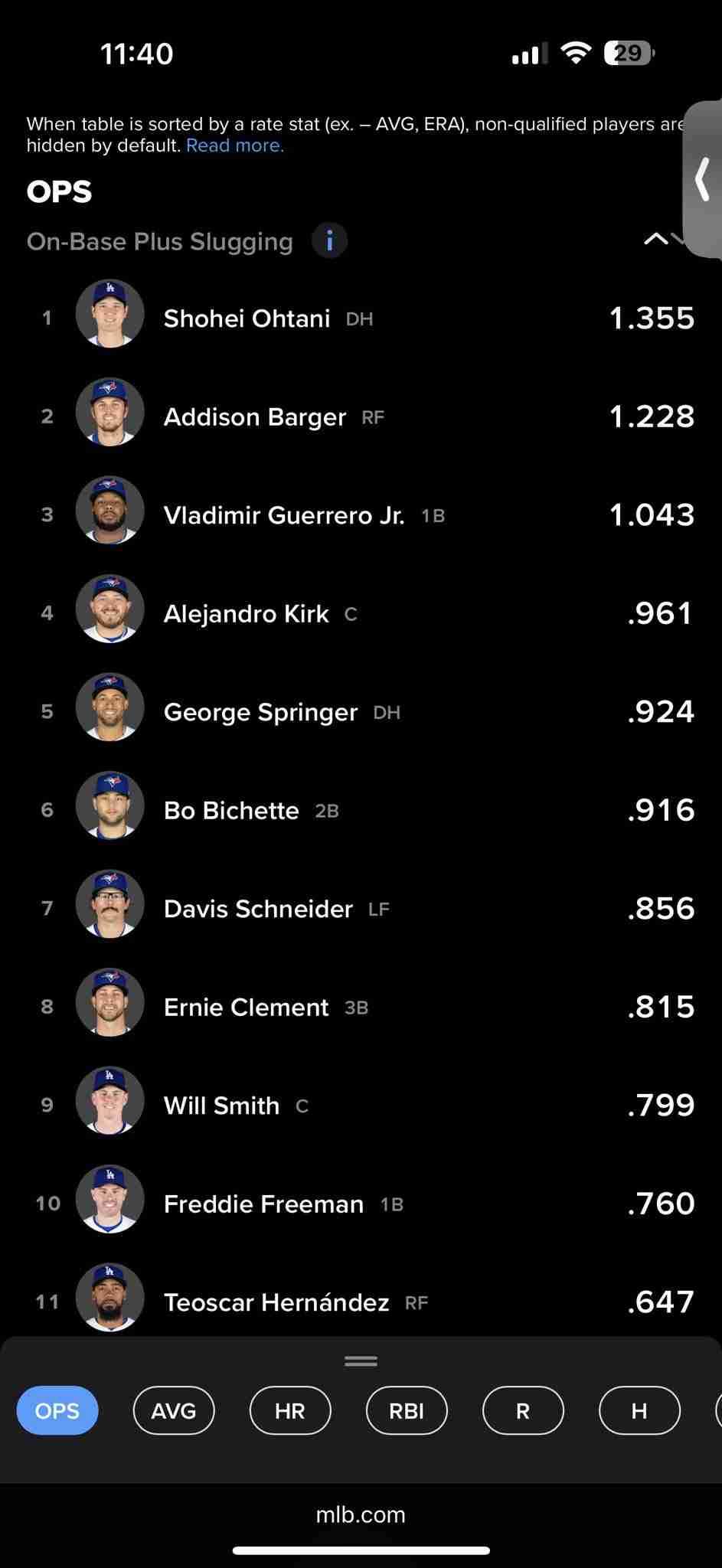This screenshot has width=722, height=1568.
Task: View Vladimir Guerrero Jr.'s profile
Action: pyautogui.click(x=283, y=515)
